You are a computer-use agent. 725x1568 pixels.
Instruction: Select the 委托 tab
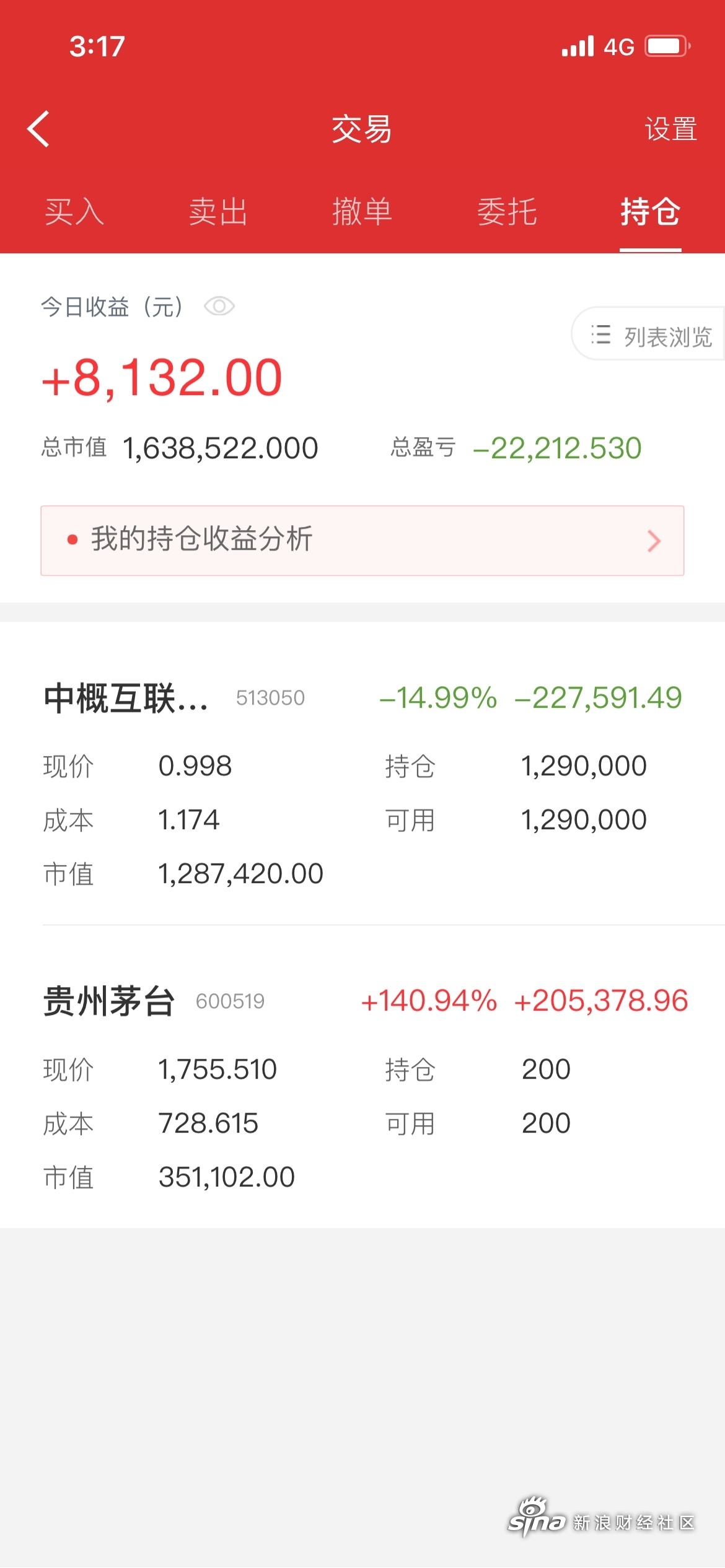pos(507,212)
